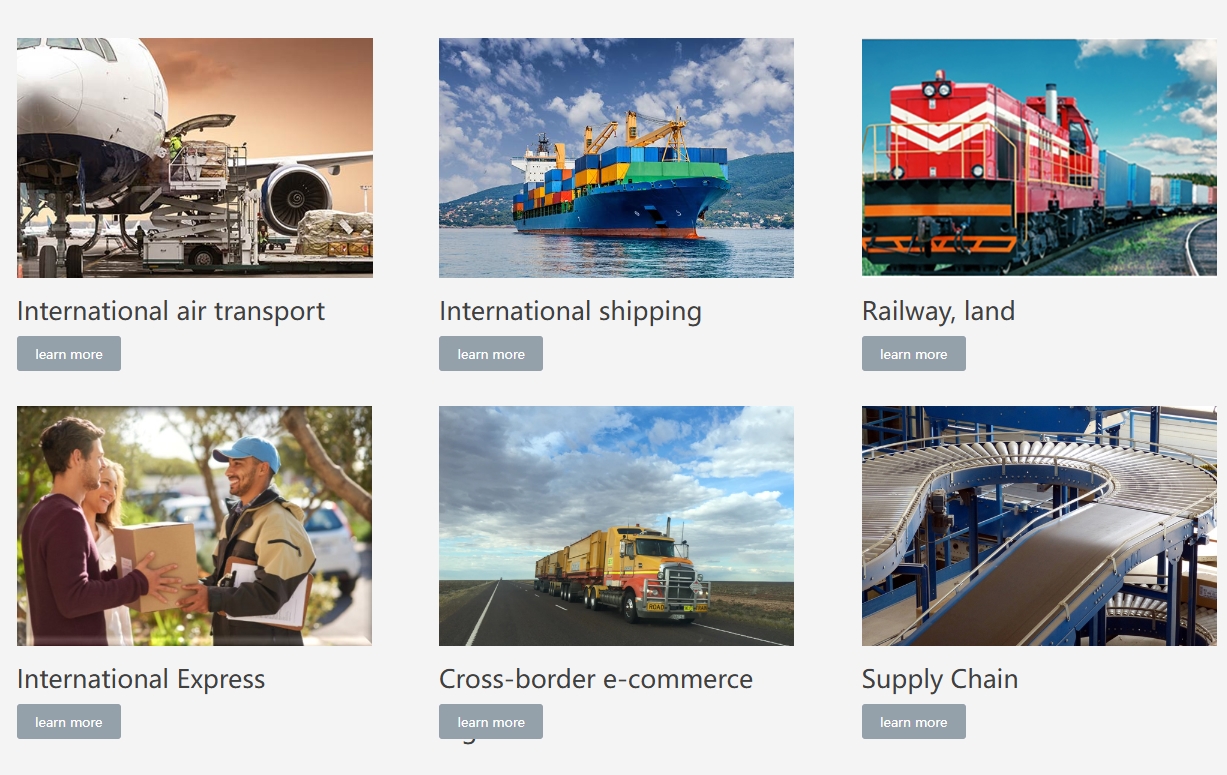Open the International Express delivery image
1227x775 pixels.
[195, 526]
